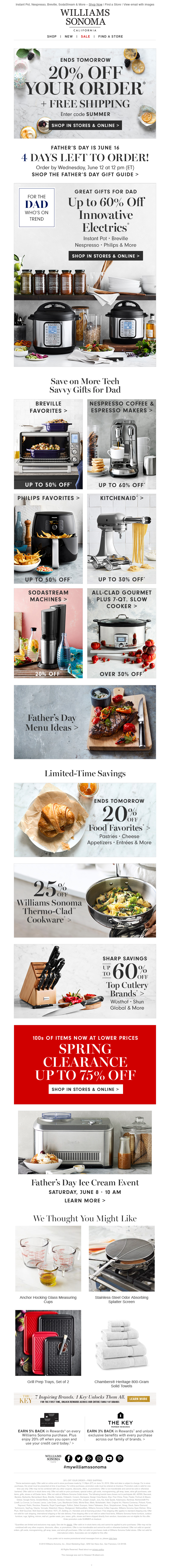Open Top Cutlery Brands savings banner
This screenshot has width=170, height=1568.
click(x=85, y=981)
